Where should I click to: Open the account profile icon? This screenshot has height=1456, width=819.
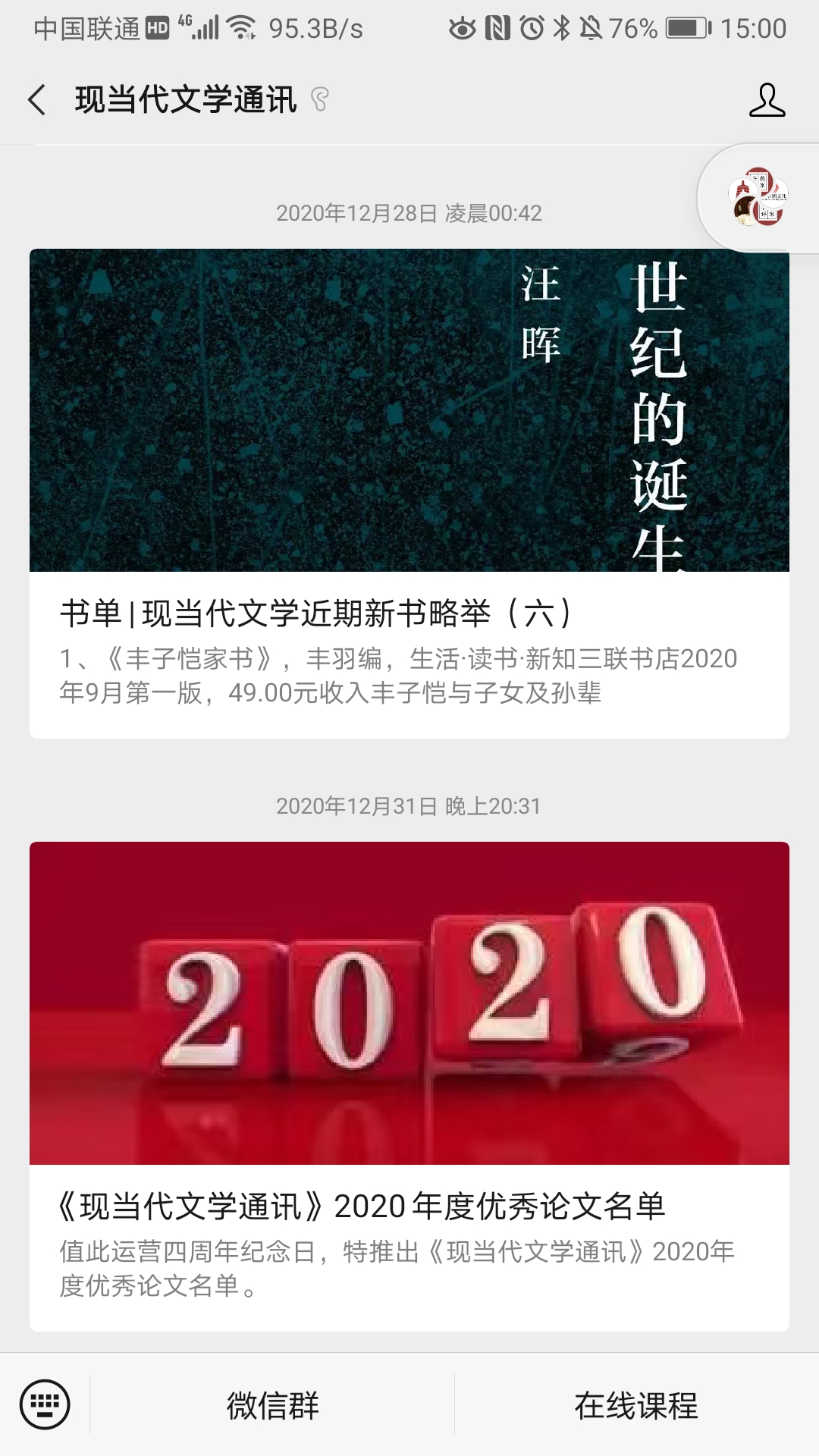767,100
